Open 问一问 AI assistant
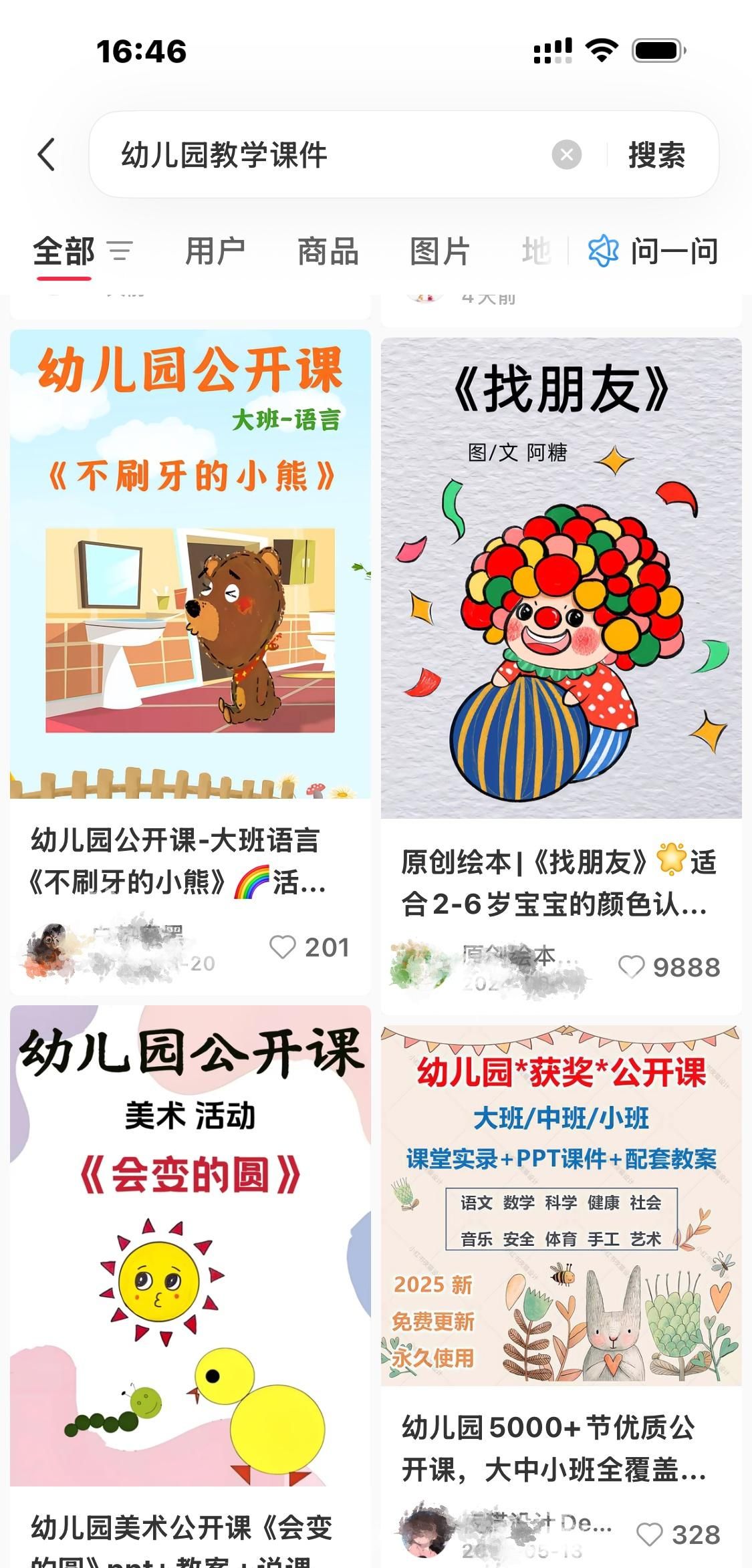The width and height of the screenshot is (752, 1568). coord(653,252)
